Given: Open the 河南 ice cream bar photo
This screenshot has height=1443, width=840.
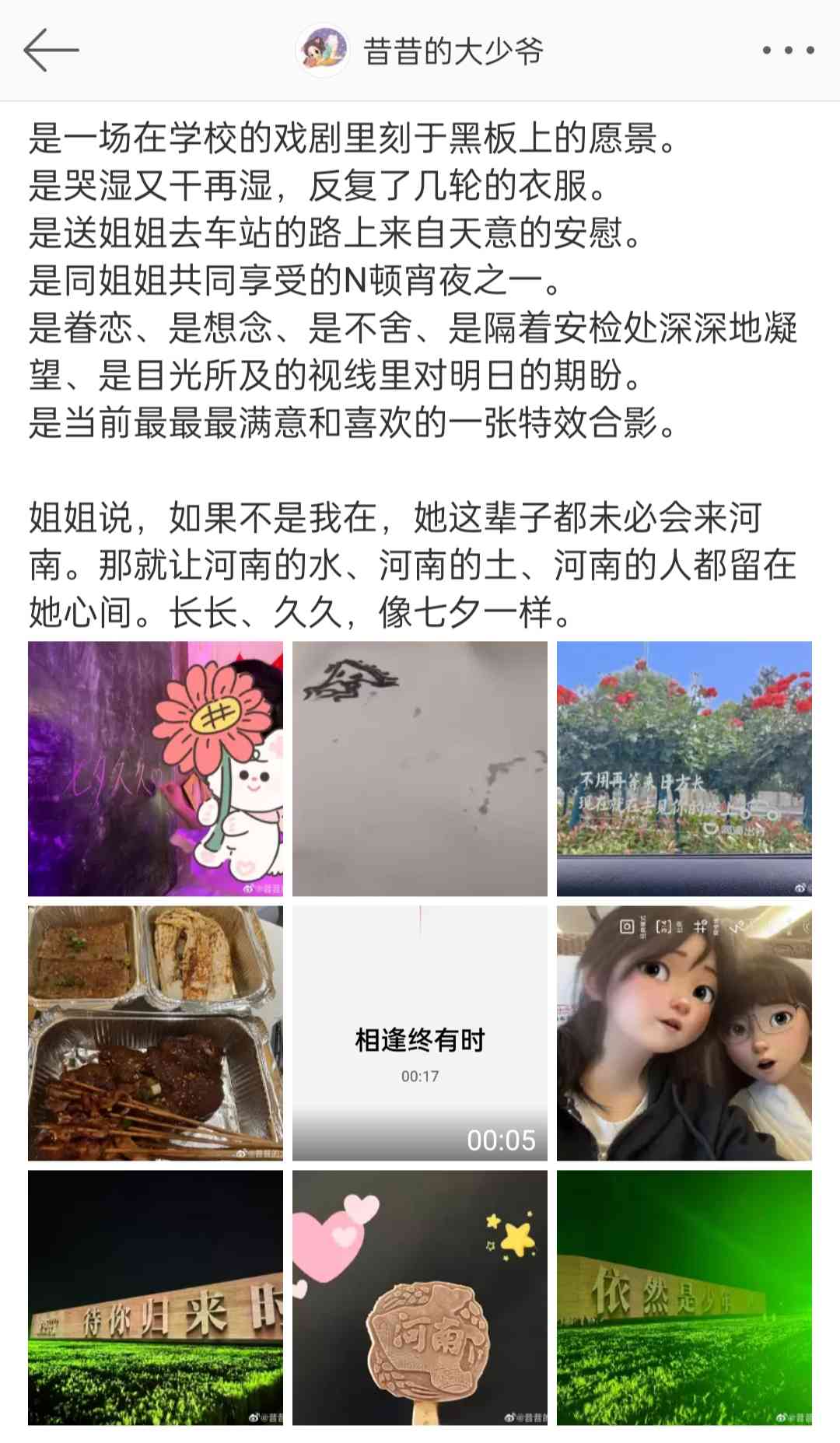Looking at the screenshot, I should click(420, 1298).
